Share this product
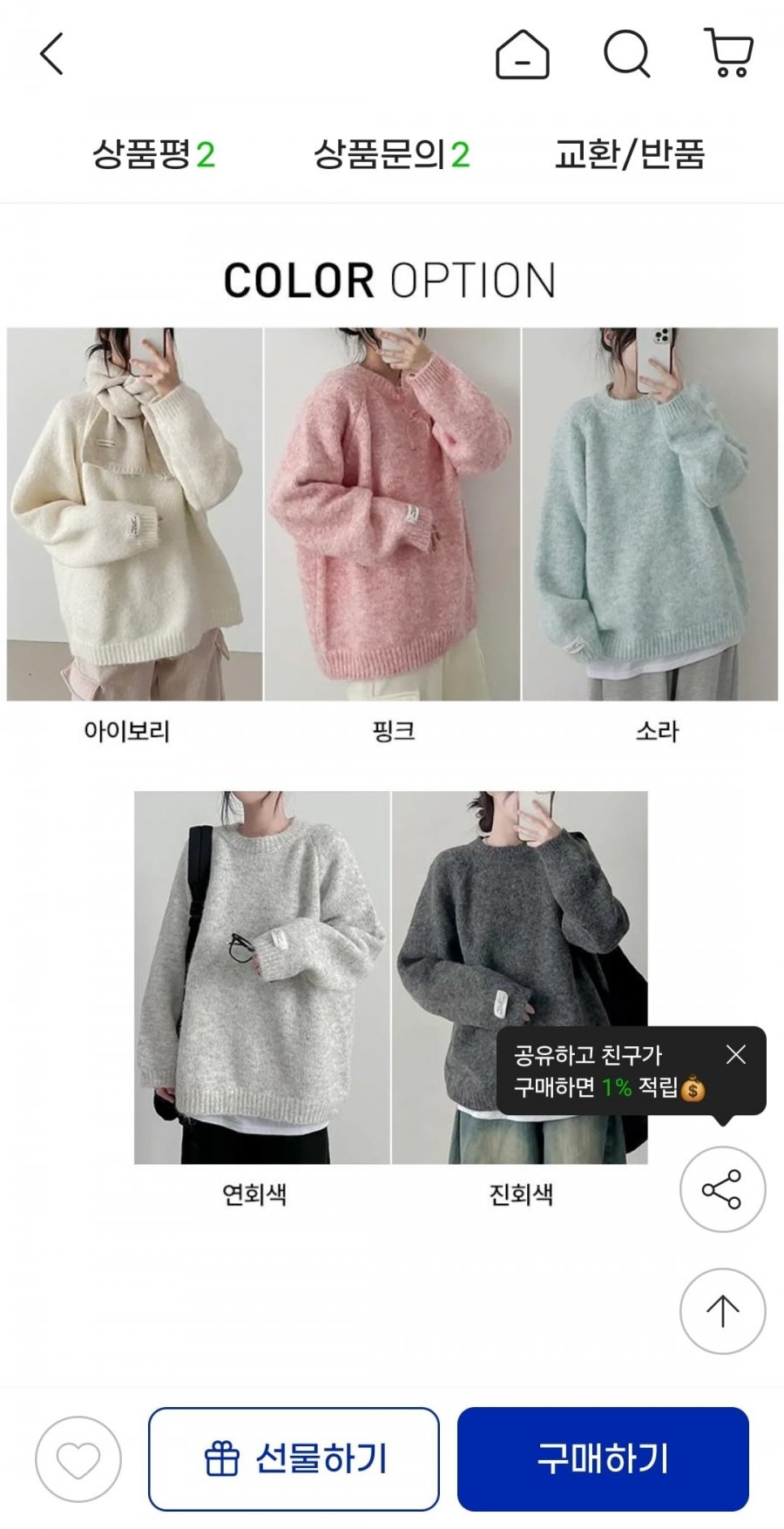Screen dimensions: 784x1529 [x=722, y=1189]
